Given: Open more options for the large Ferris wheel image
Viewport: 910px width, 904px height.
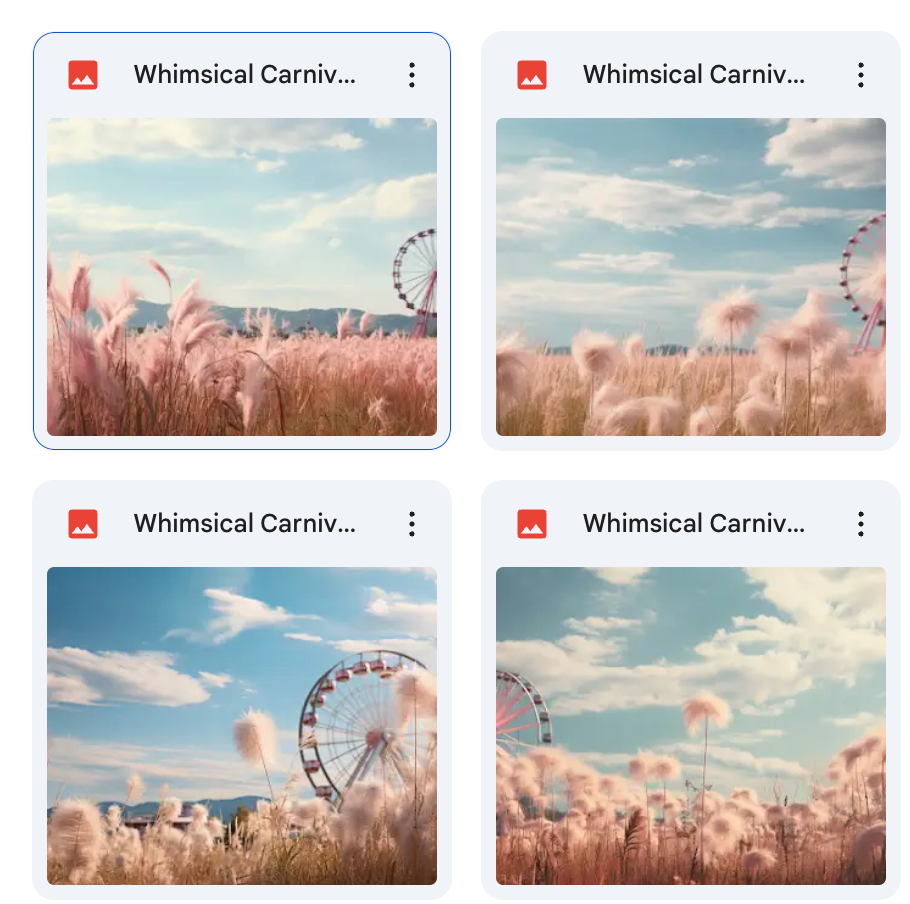Looking at the screenshot, I should click(412, 524).
